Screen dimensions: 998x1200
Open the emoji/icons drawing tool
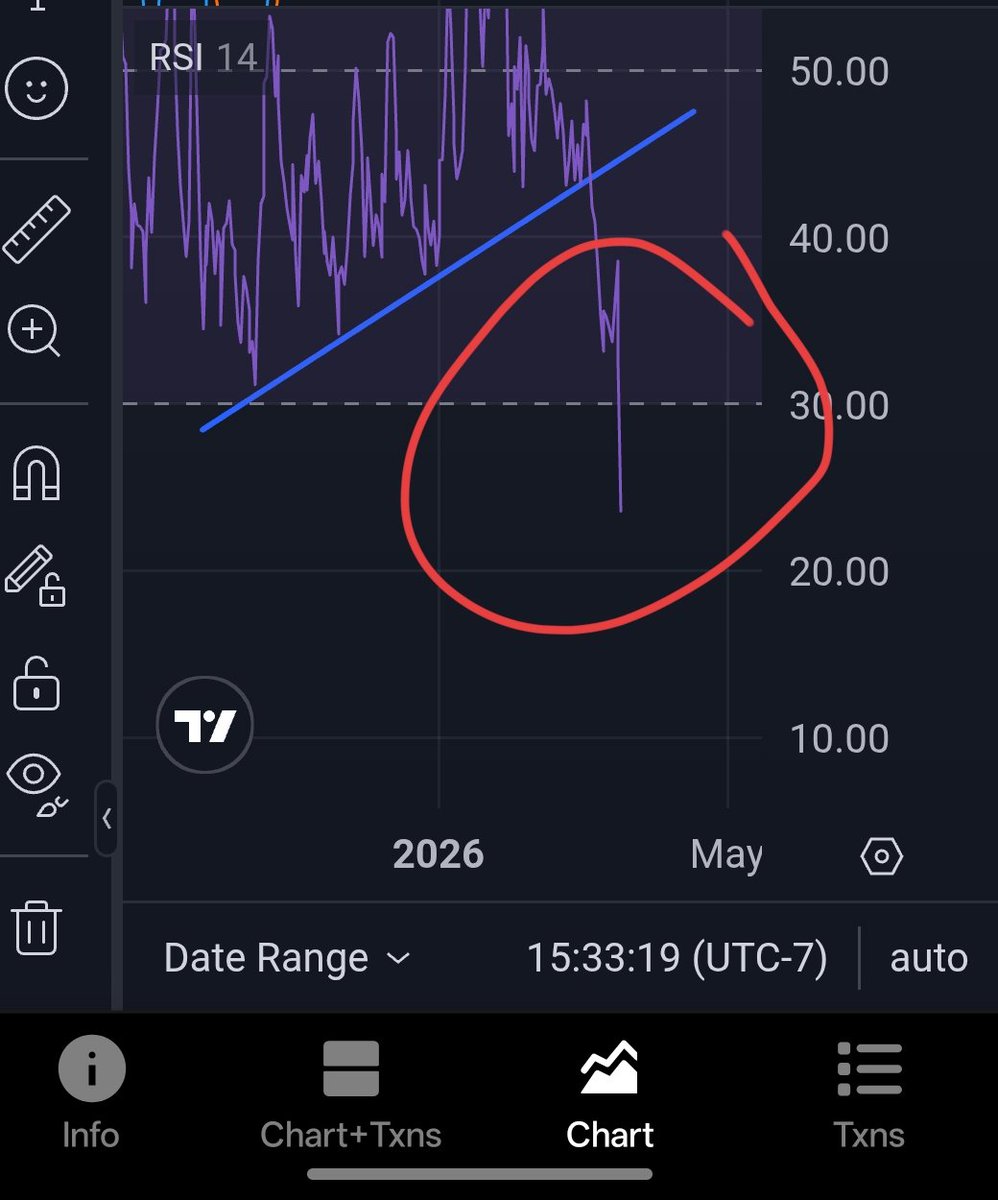click(37, 90)
